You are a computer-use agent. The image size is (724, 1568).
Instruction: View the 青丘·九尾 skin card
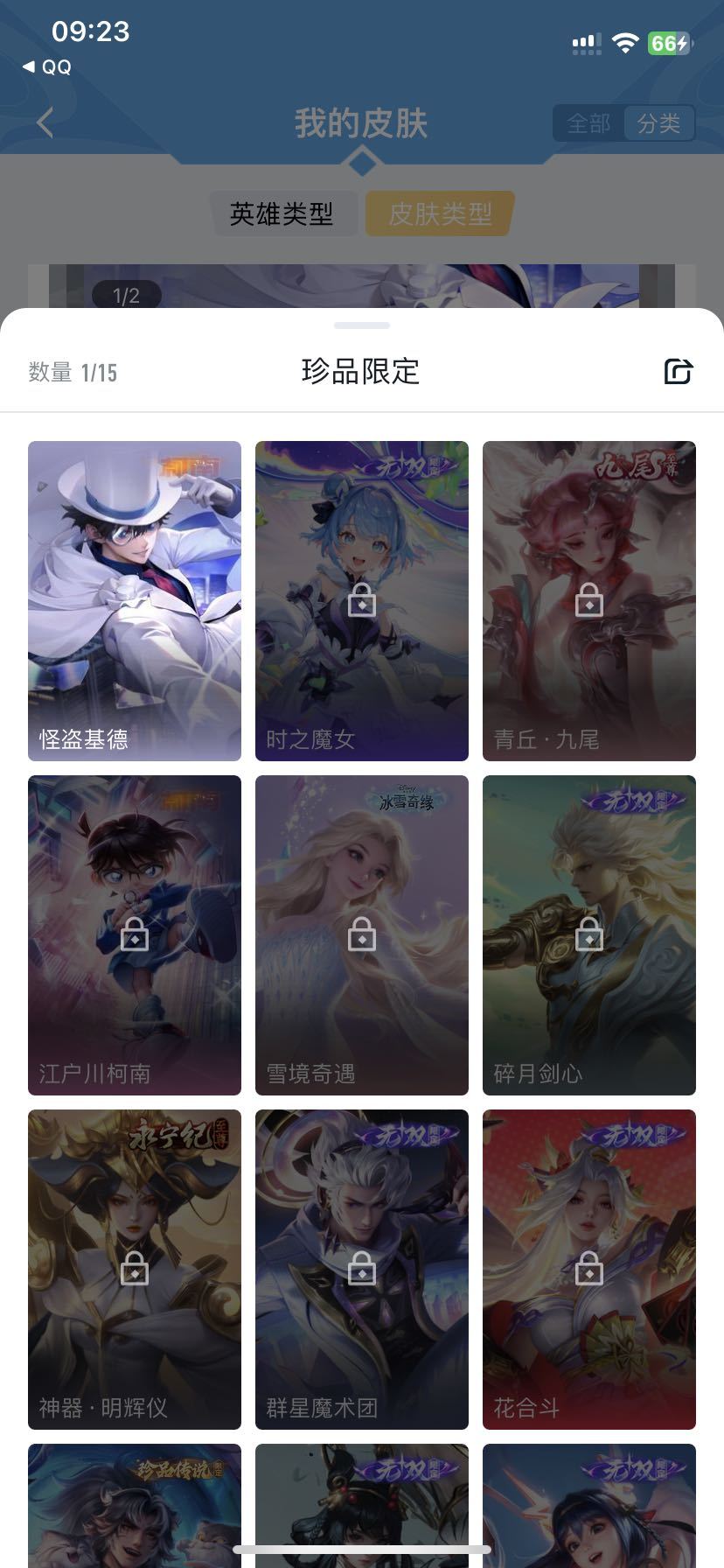tap(589, 600)
